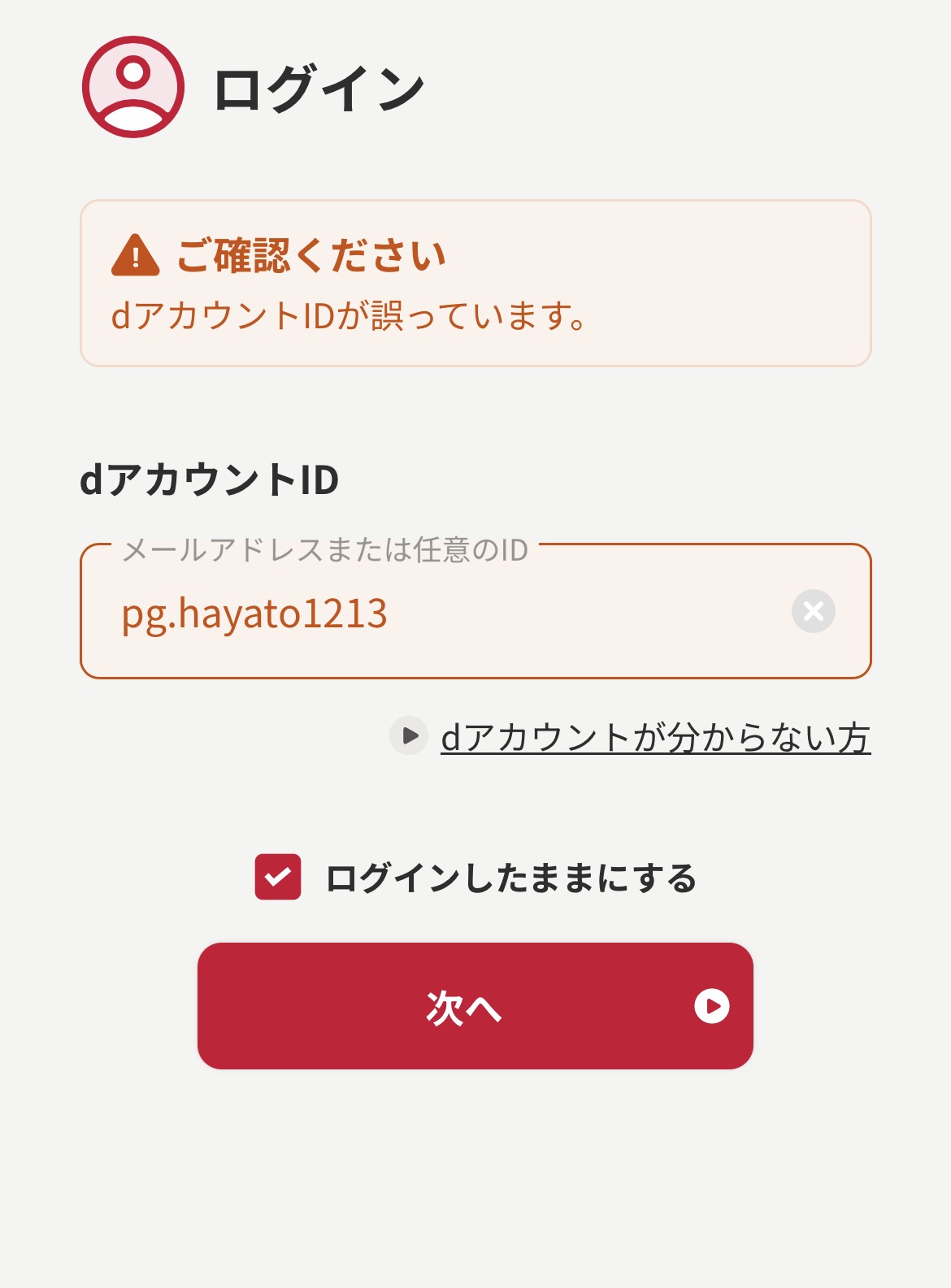This screenshot has height=1288, width=951.
Task: Uncheck the ログインしたままにする checkbox
Action: (278, 877)
